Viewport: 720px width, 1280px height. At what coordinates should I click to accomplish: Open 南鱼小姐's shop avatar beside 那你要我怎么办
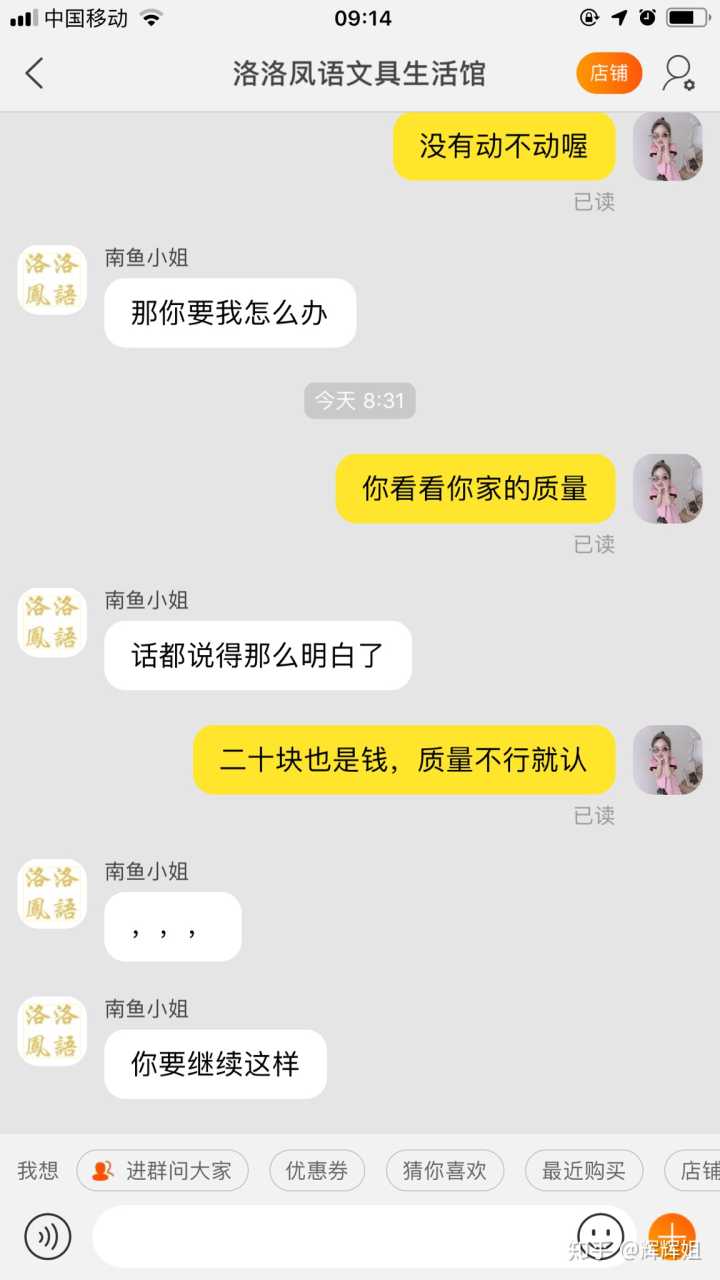tap(52, 280)
